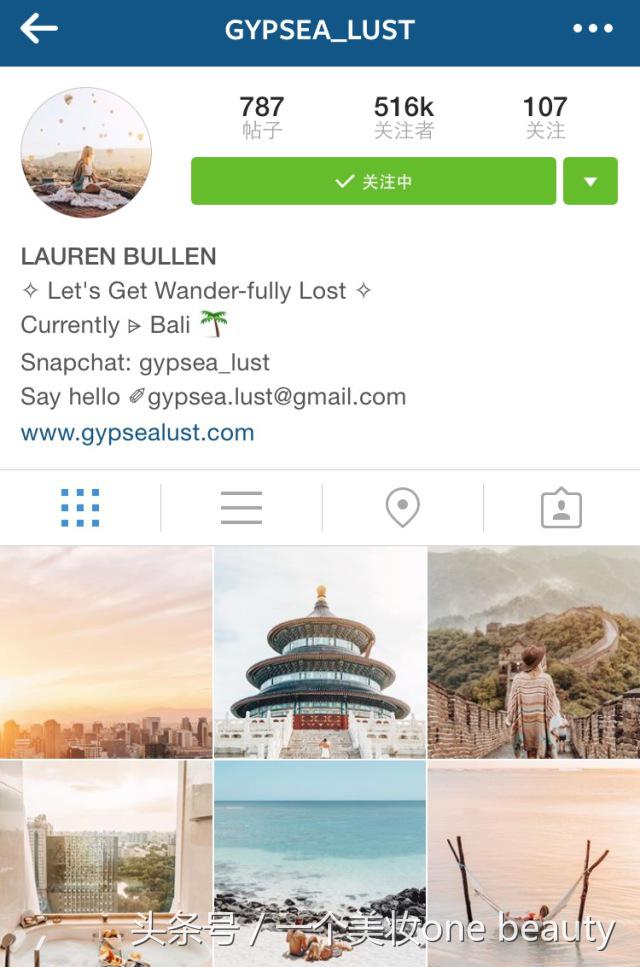This screenshot has width=640, height=967.
Task: Tap the green 关注中 following button
Action: click(x=373, y=181)
